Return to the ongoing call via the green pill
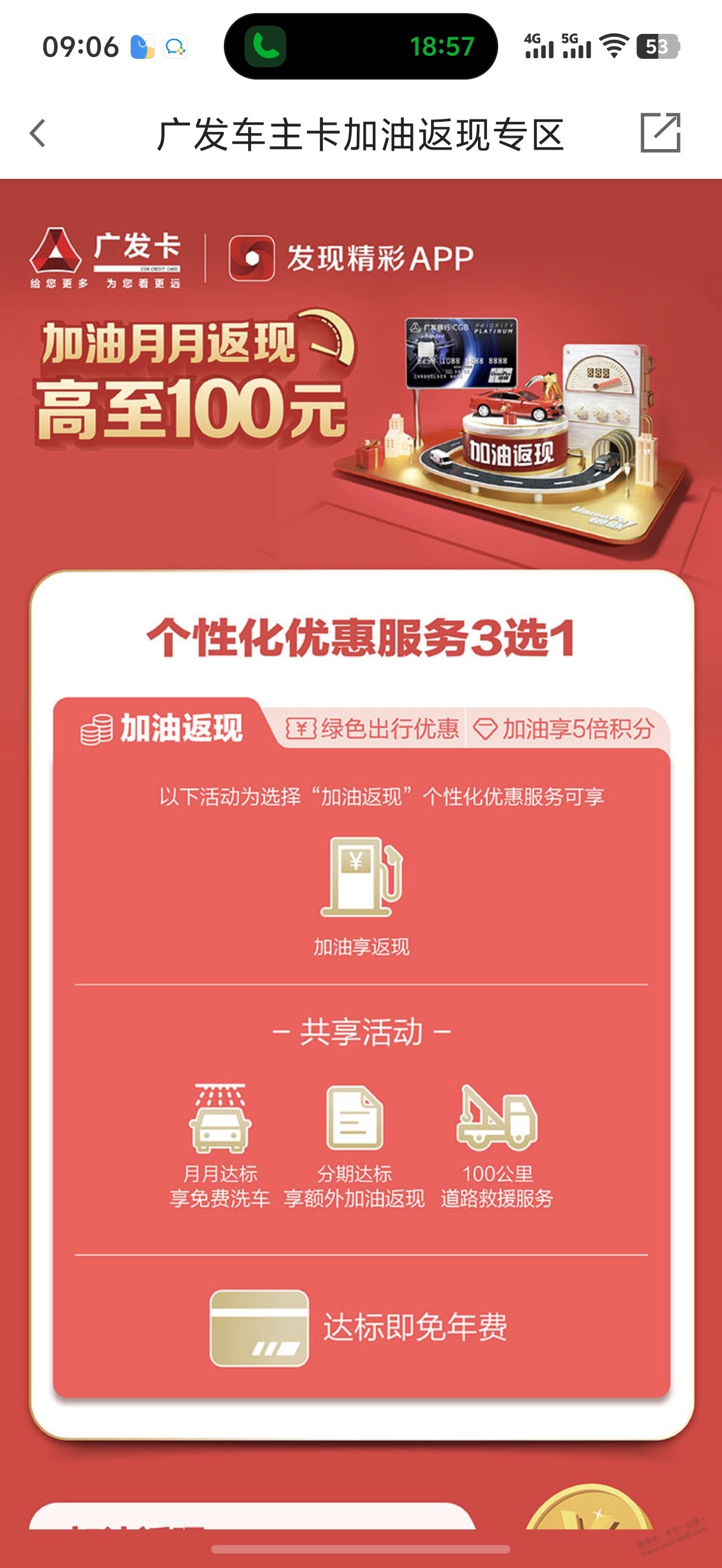The image size is (722, 1568). pos(360,47)
